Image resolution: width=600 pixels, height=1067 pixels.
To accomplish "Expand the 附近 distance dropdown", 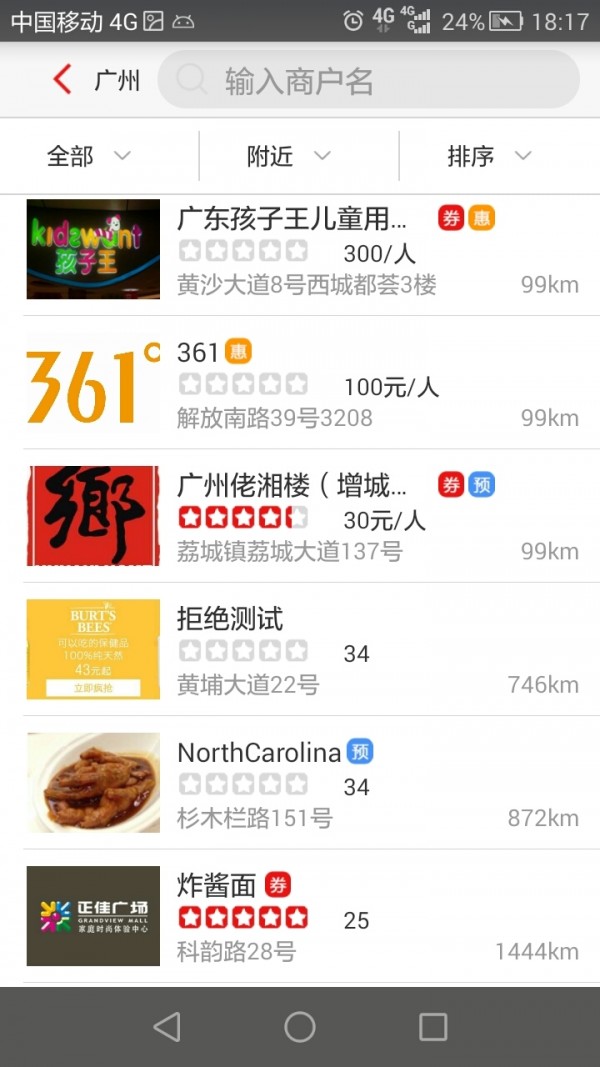I will click(299, 156).
